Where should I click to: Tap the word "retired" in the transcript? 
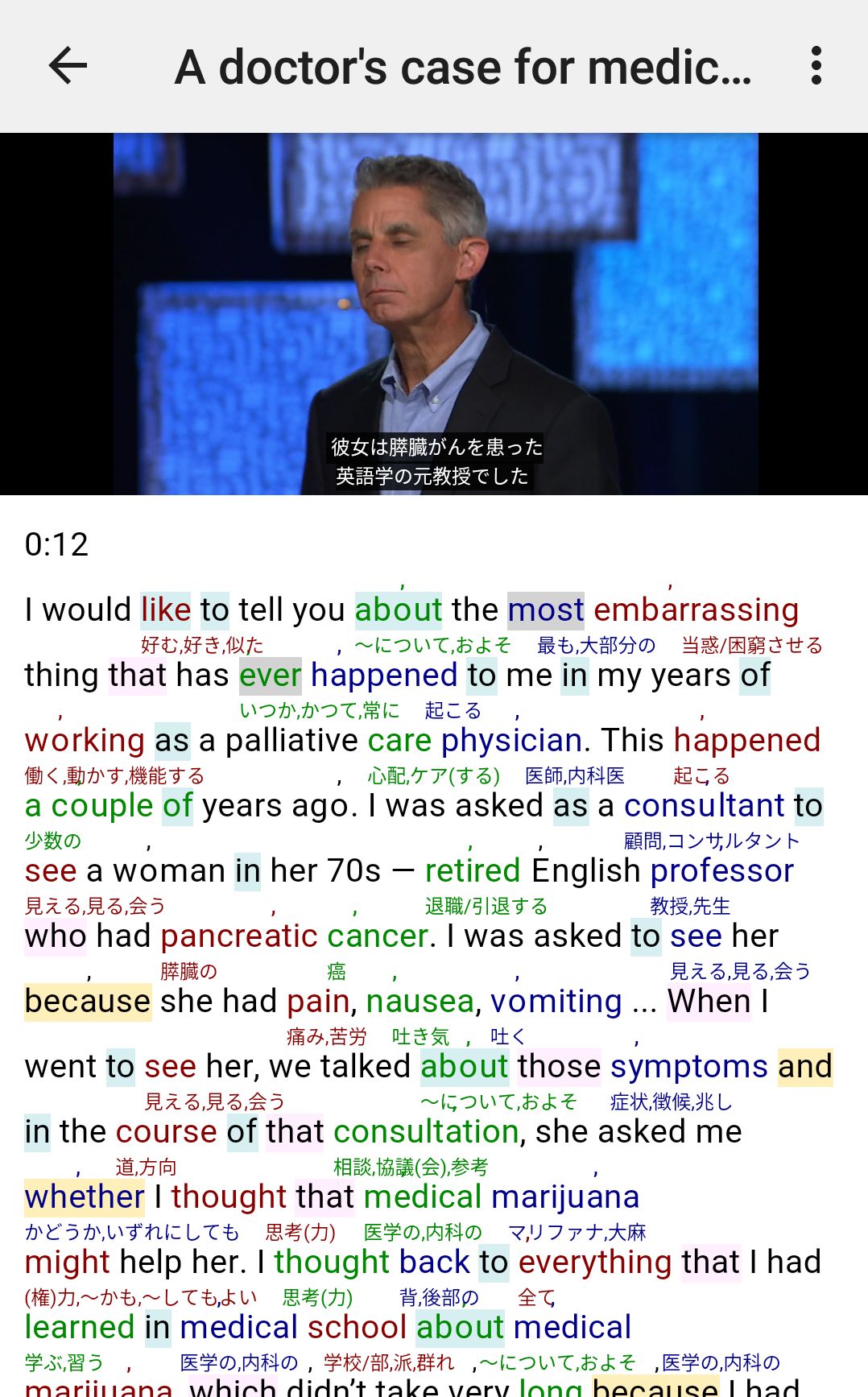pyautogui.click(x=473, y=871)
